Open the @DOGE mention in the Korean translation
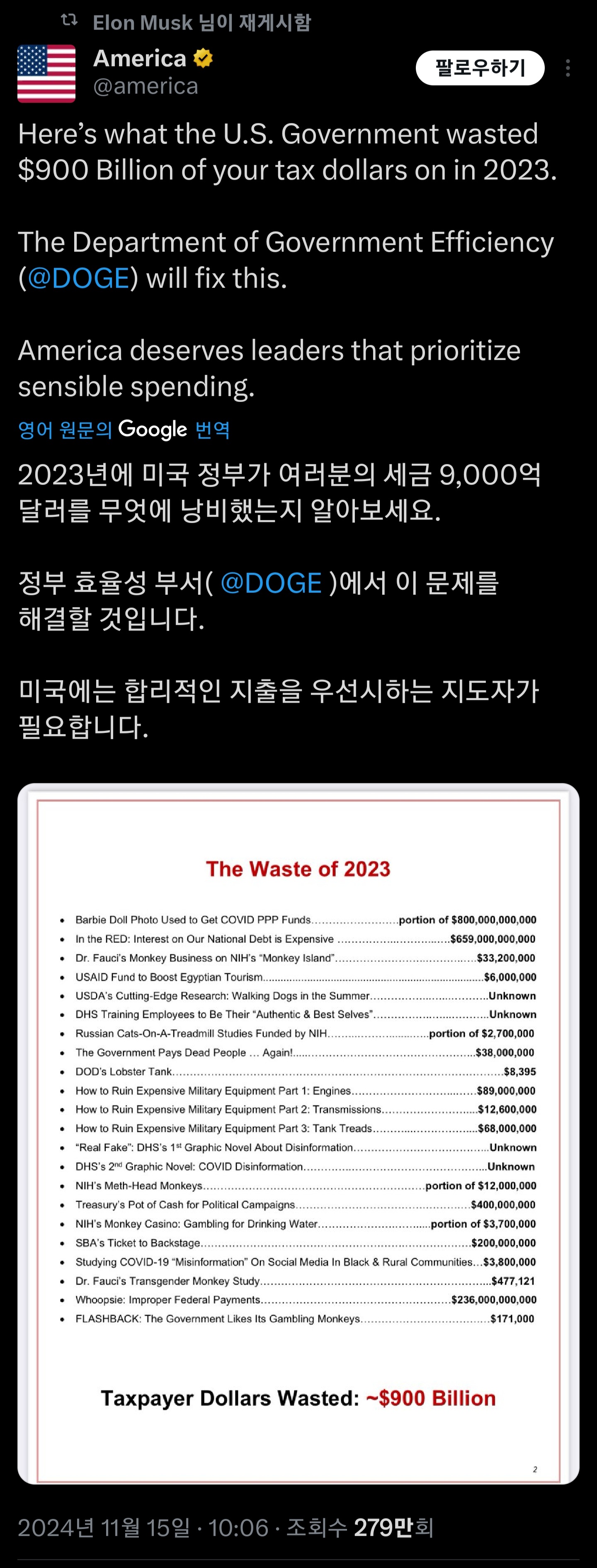This screenshot has width=597, height=1568. pyautogui.click(x=271, y=583)
